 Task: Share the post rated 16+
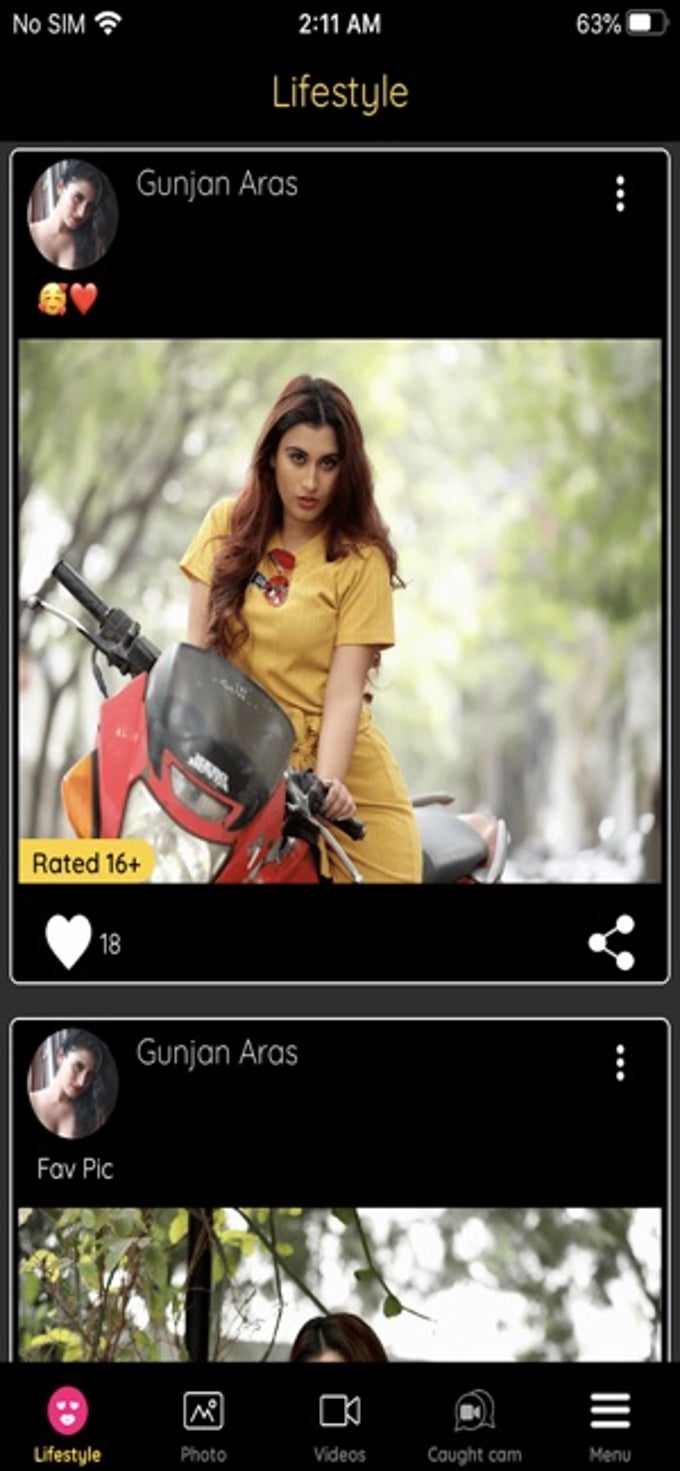611,942
